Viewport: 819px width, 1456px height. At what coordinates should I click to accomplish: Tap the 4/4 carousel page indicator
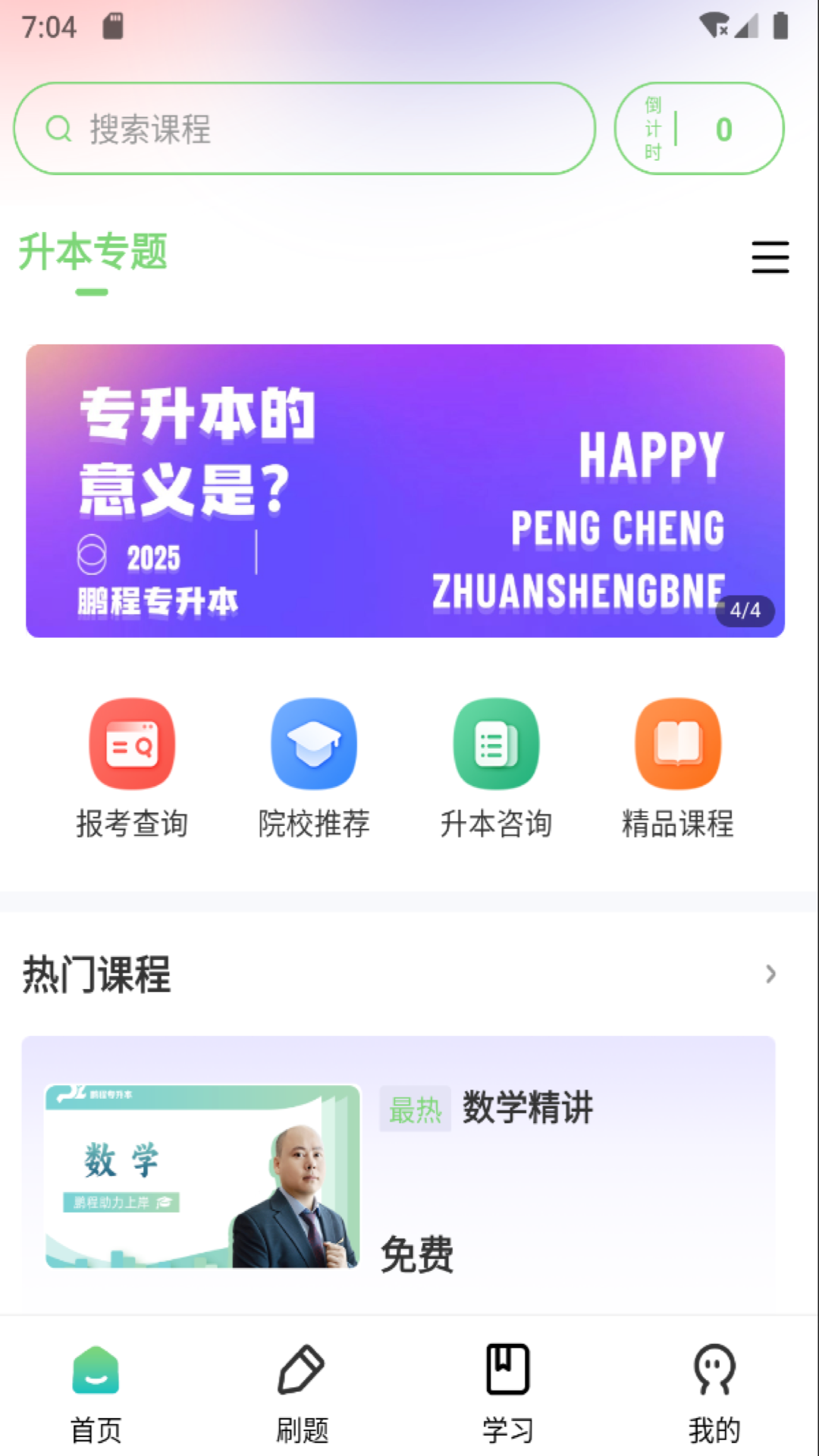coord(745,611)
